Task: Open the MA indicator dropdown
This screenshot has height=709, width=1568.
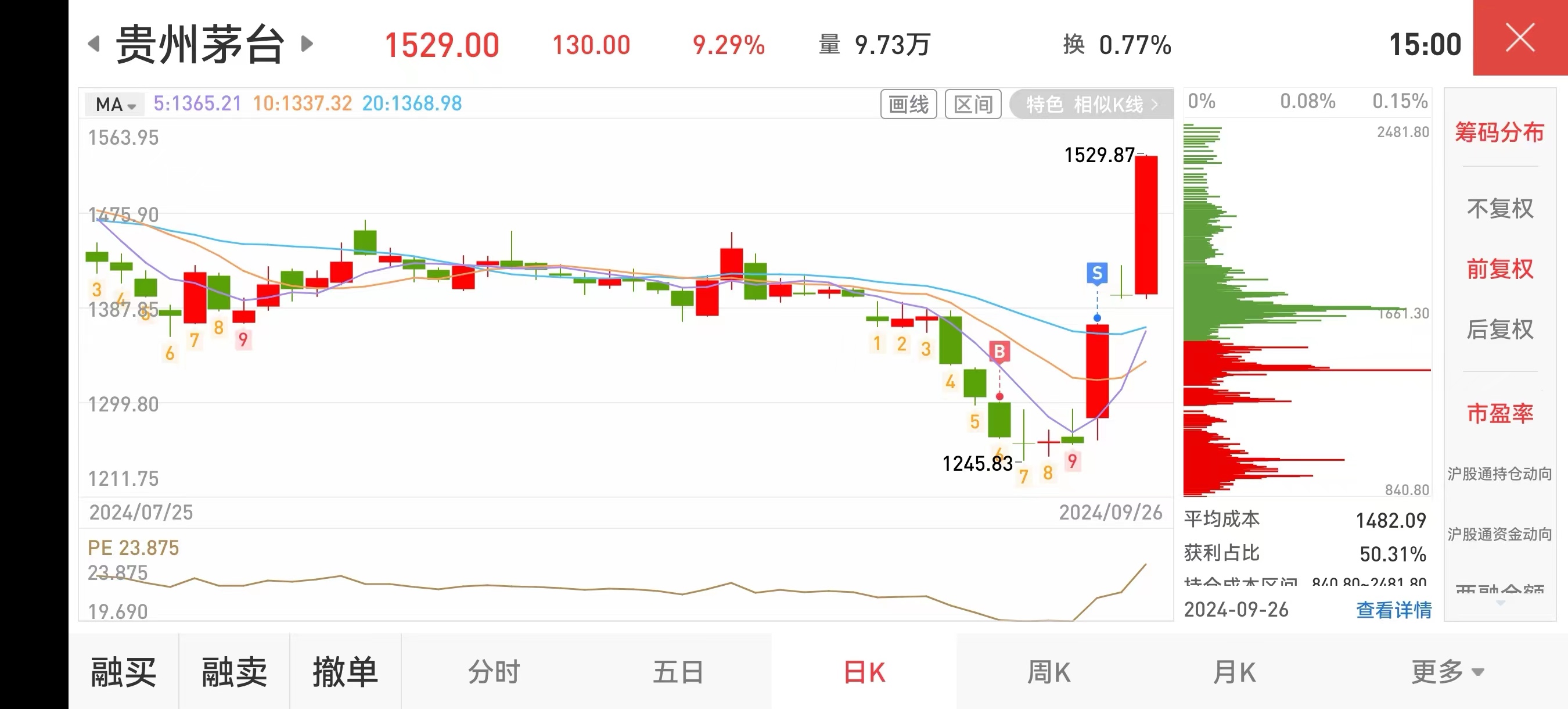Action: coord(115,104)
